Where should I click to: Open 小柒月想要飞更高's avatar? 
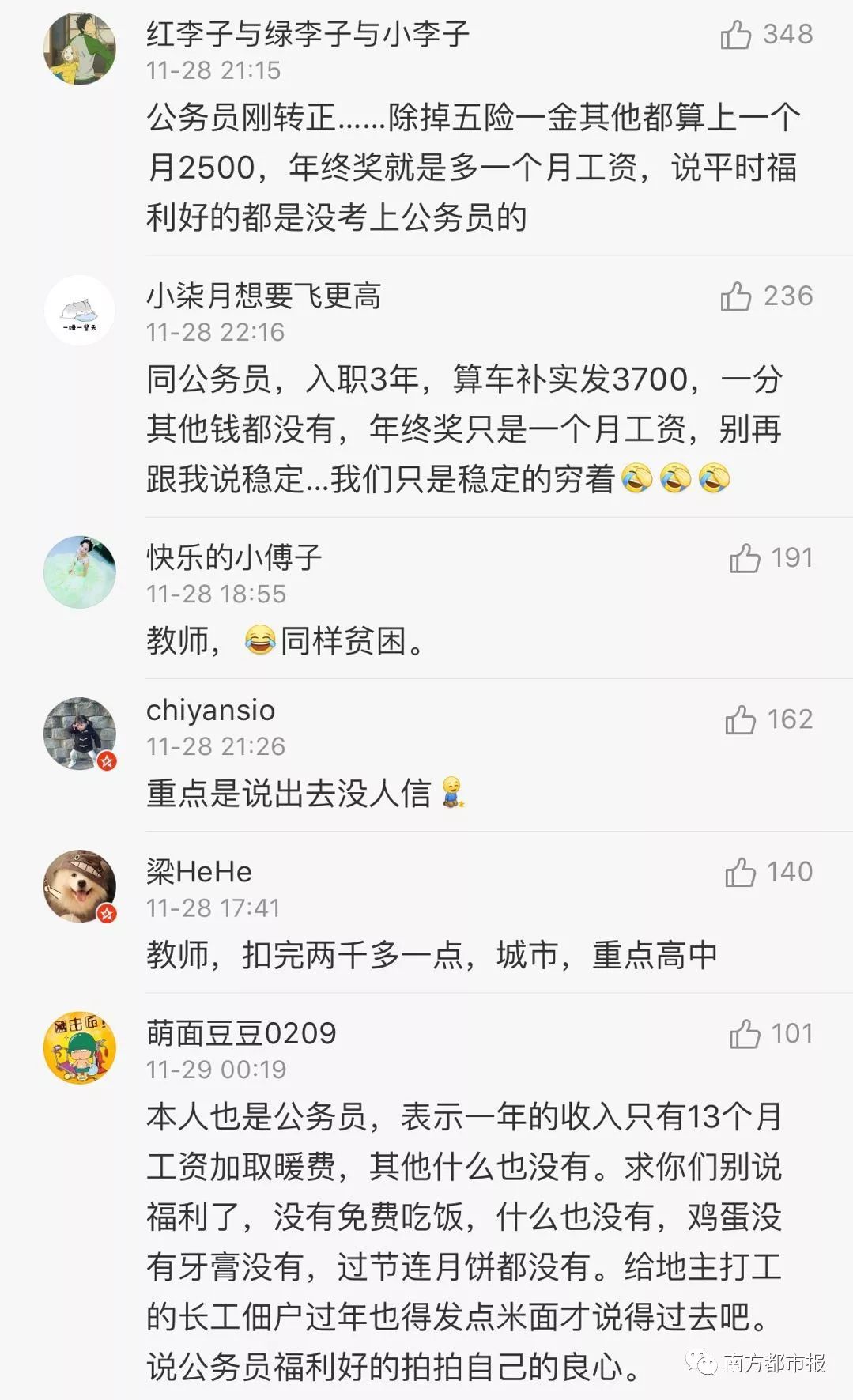point(79,311)
